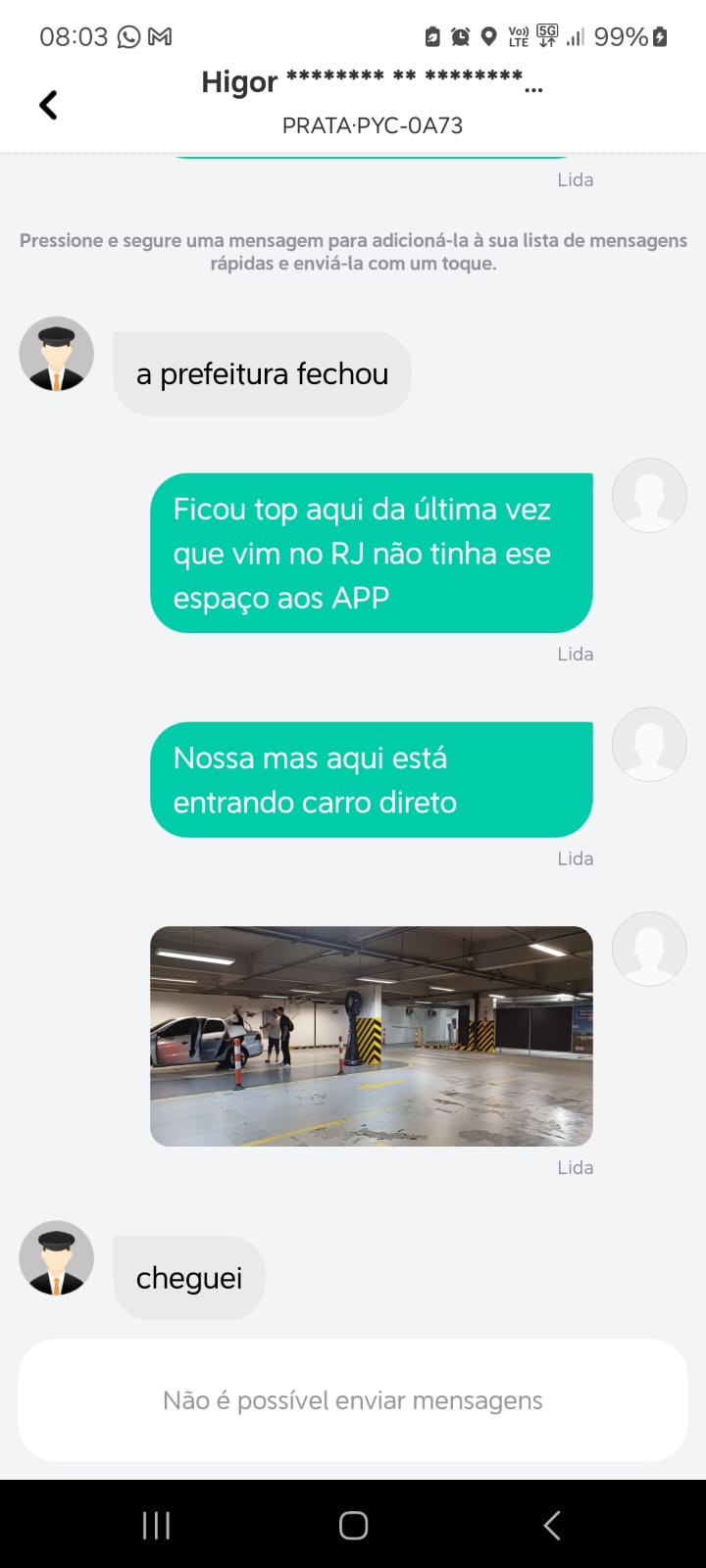This screenshot has height=1568, width=706.
Task: Go back from the chat with Higor
Action: pyautogui.click(x=48, y=105)
